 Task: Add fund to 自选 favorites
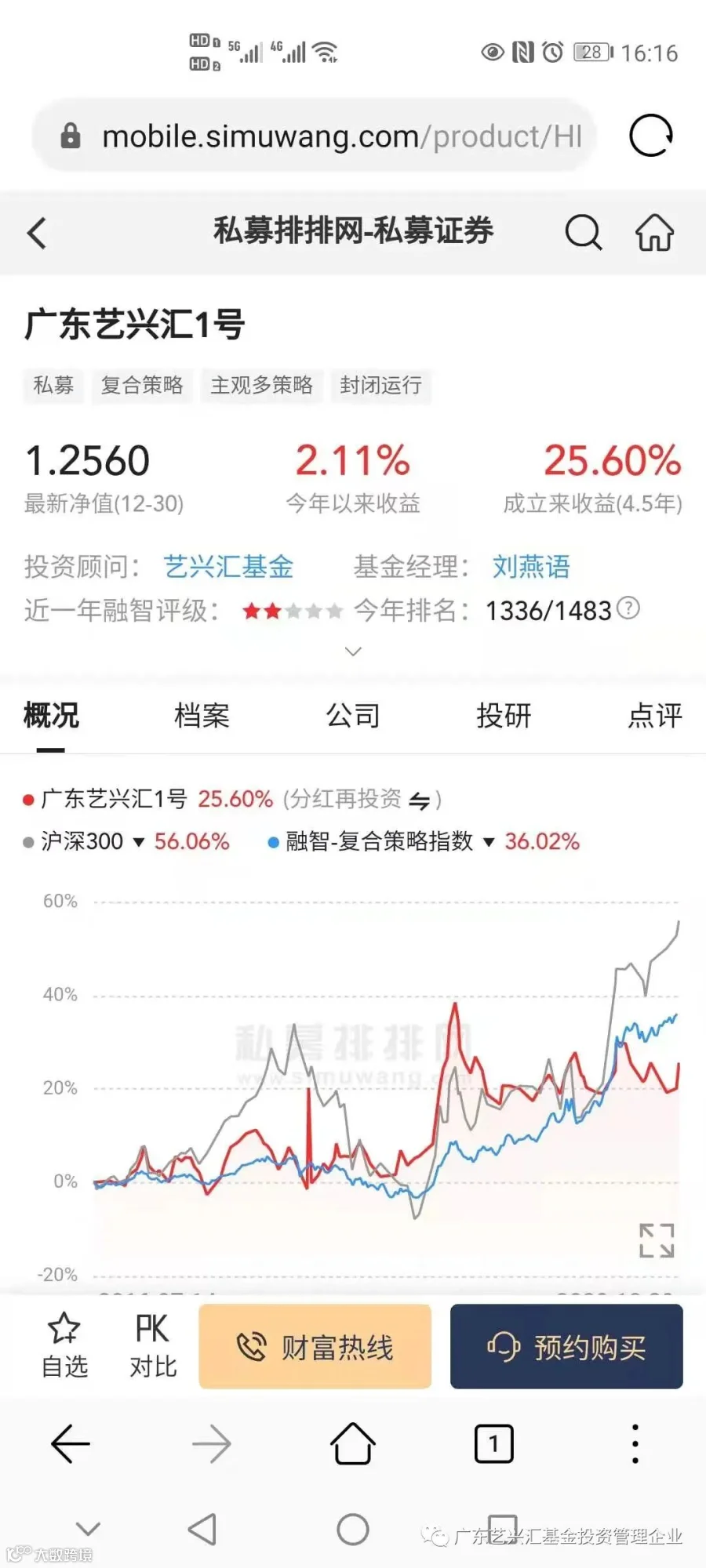point(64,1345)
